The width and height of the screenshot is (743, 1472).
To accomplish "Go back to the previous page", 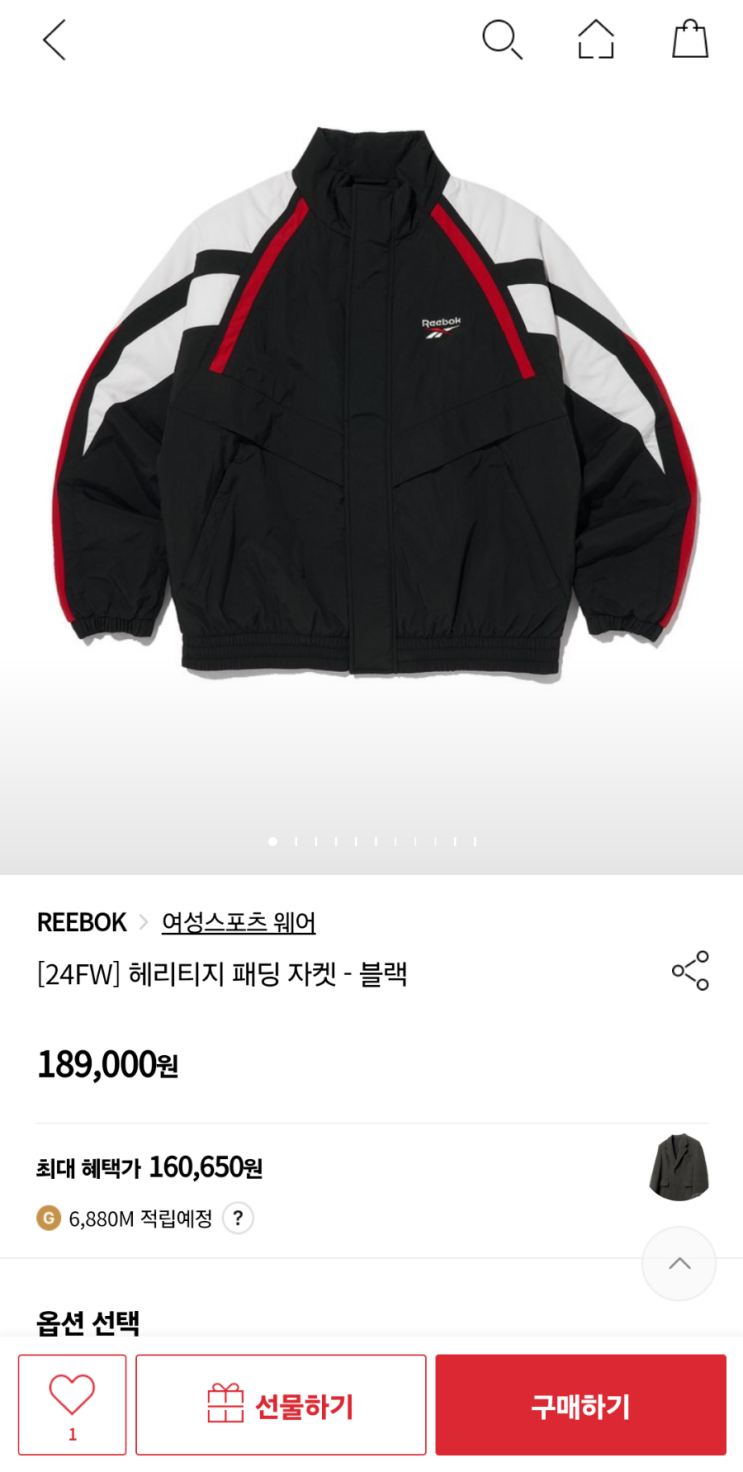I will pos(54,41).
